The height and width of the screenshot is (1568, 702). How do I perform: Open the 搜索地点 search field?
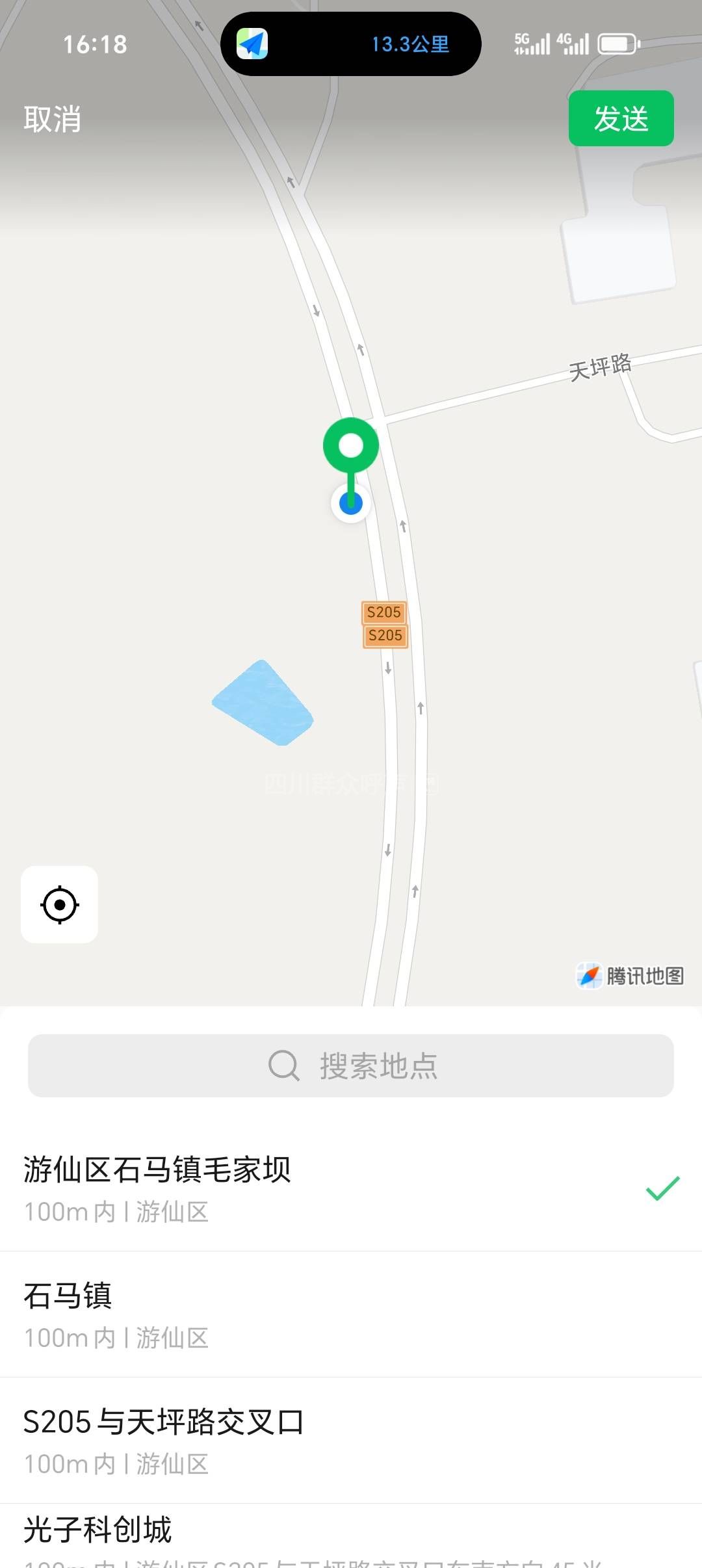351,1065
